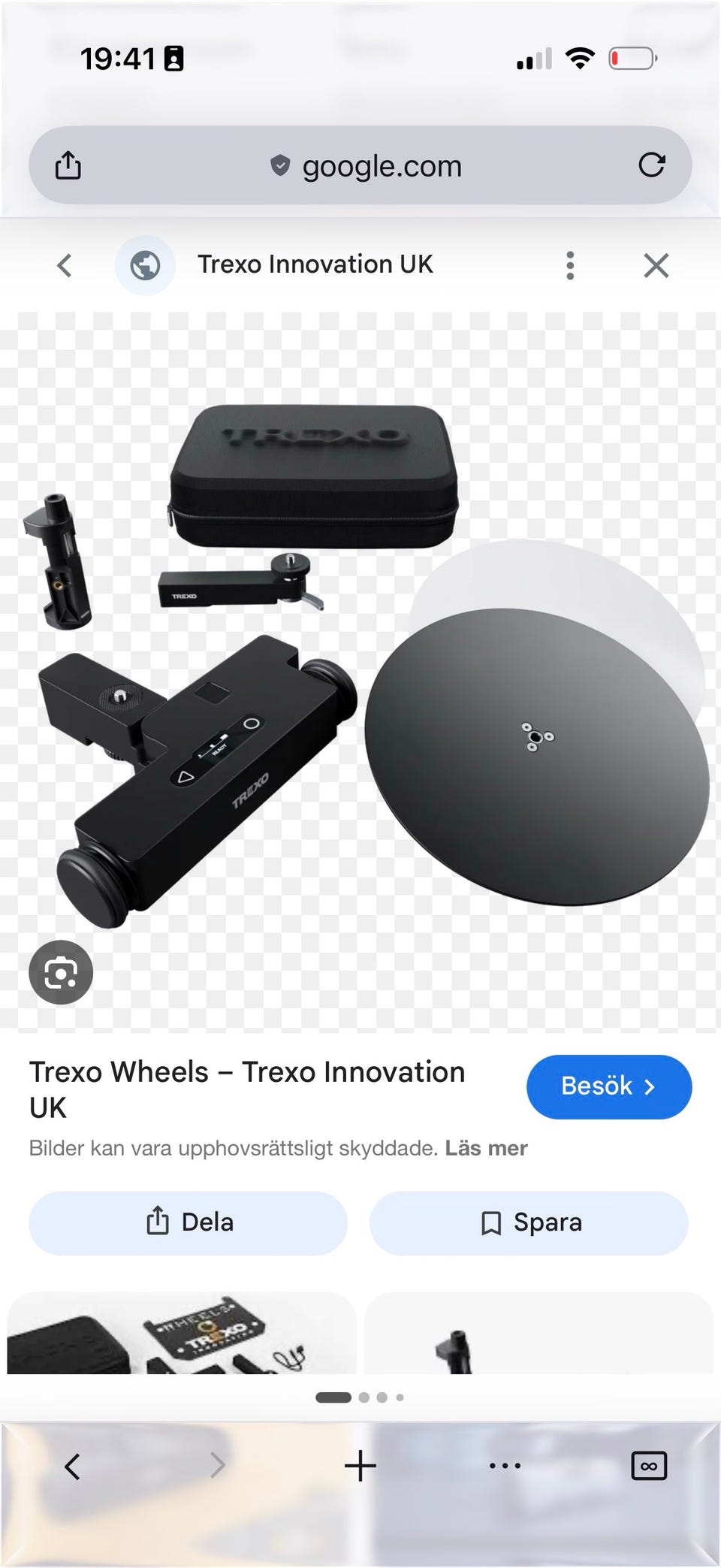Go back from Trexo Innovation UK image
The image size is (721, 1568).
(65, 265)
